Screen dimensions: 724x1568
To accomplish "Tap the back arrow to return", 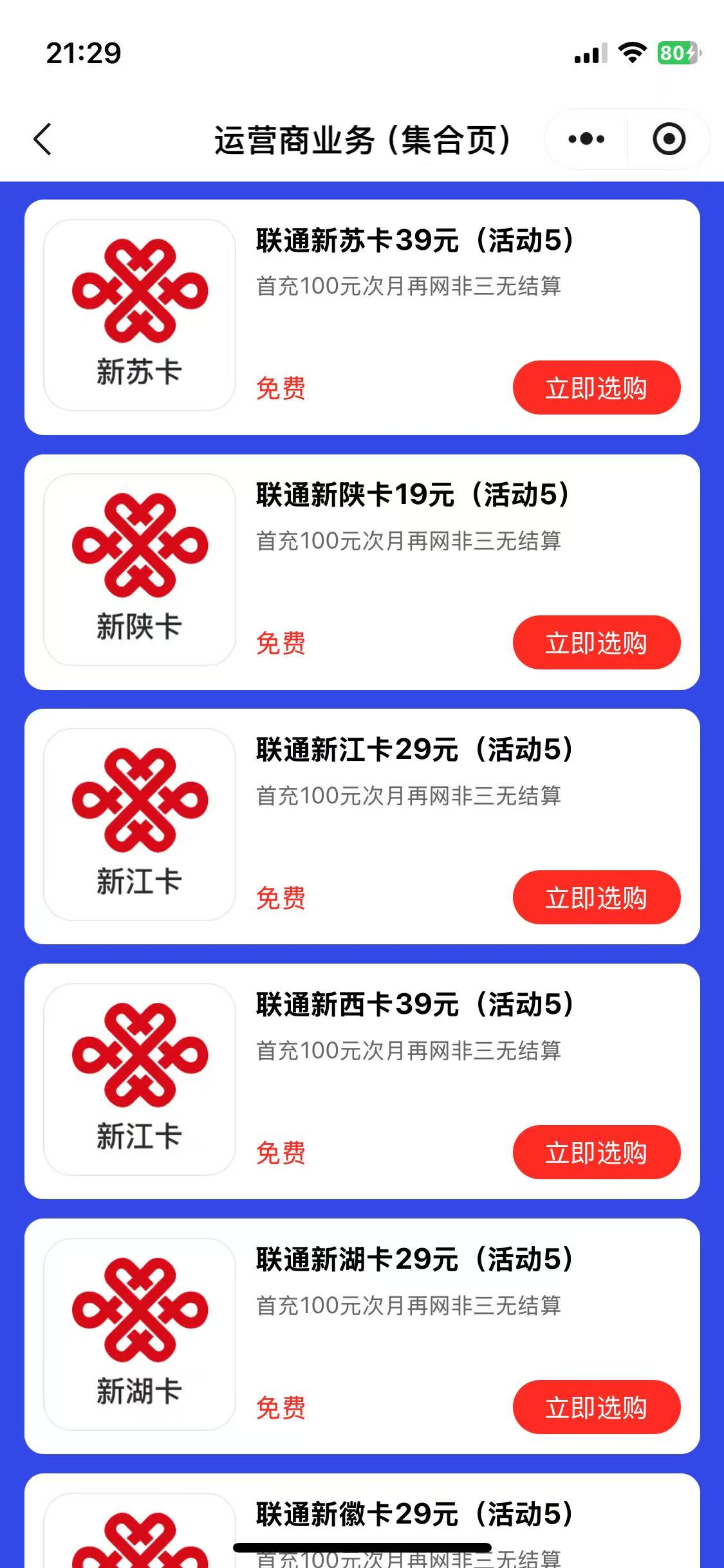I will point(41,138).
